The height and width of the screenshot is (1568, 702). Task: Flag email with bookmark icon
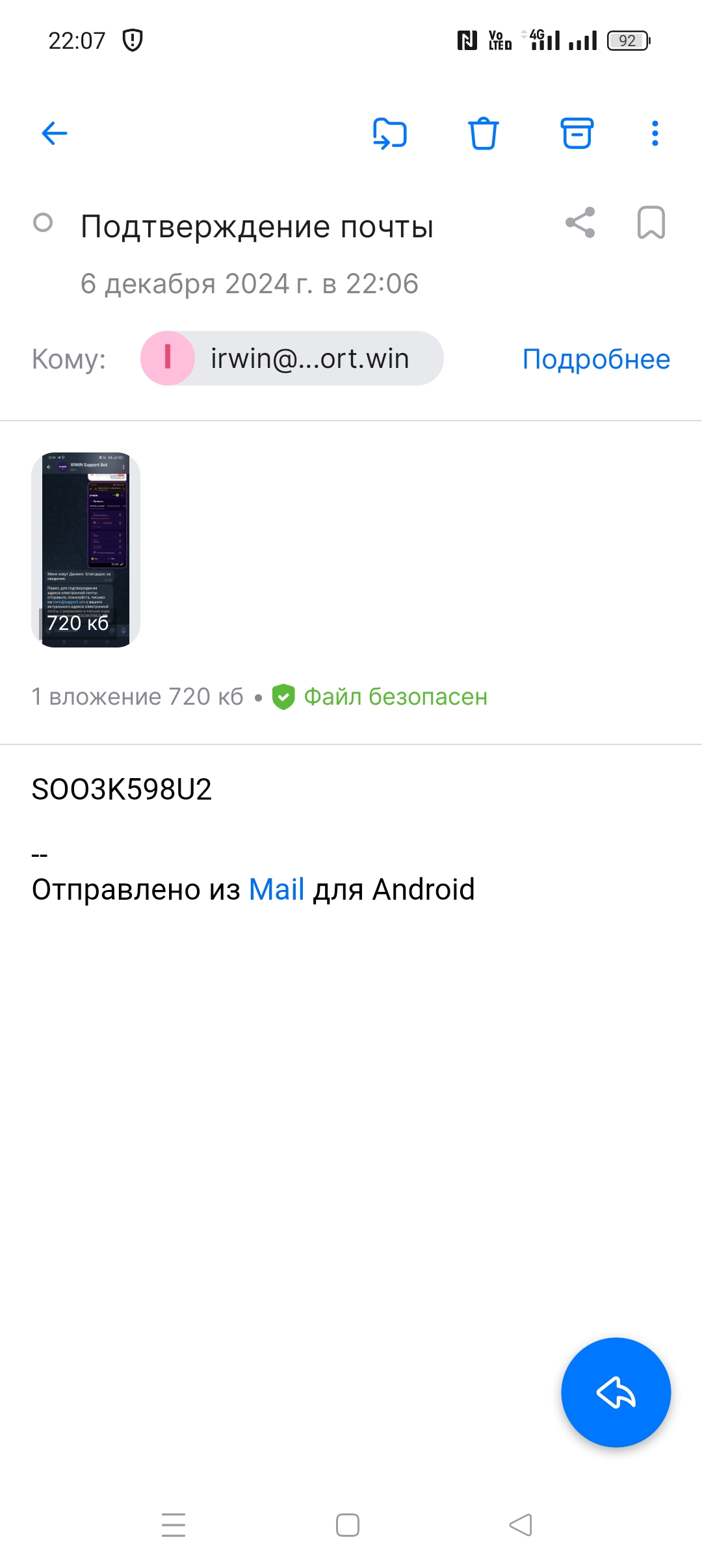click(x=651, y=223)
